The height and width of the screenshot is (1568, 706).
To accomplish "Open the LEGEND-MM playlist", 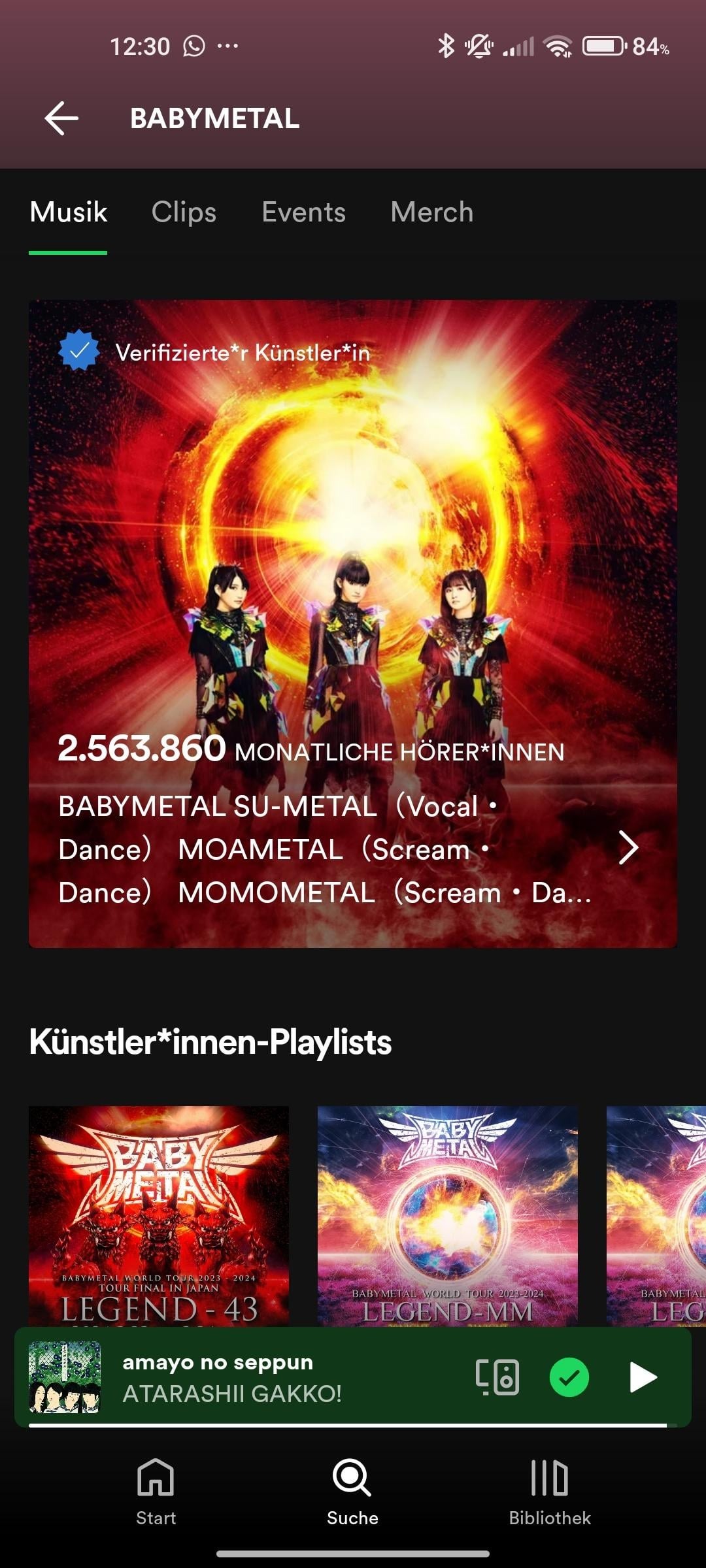I will (447, 1215).
